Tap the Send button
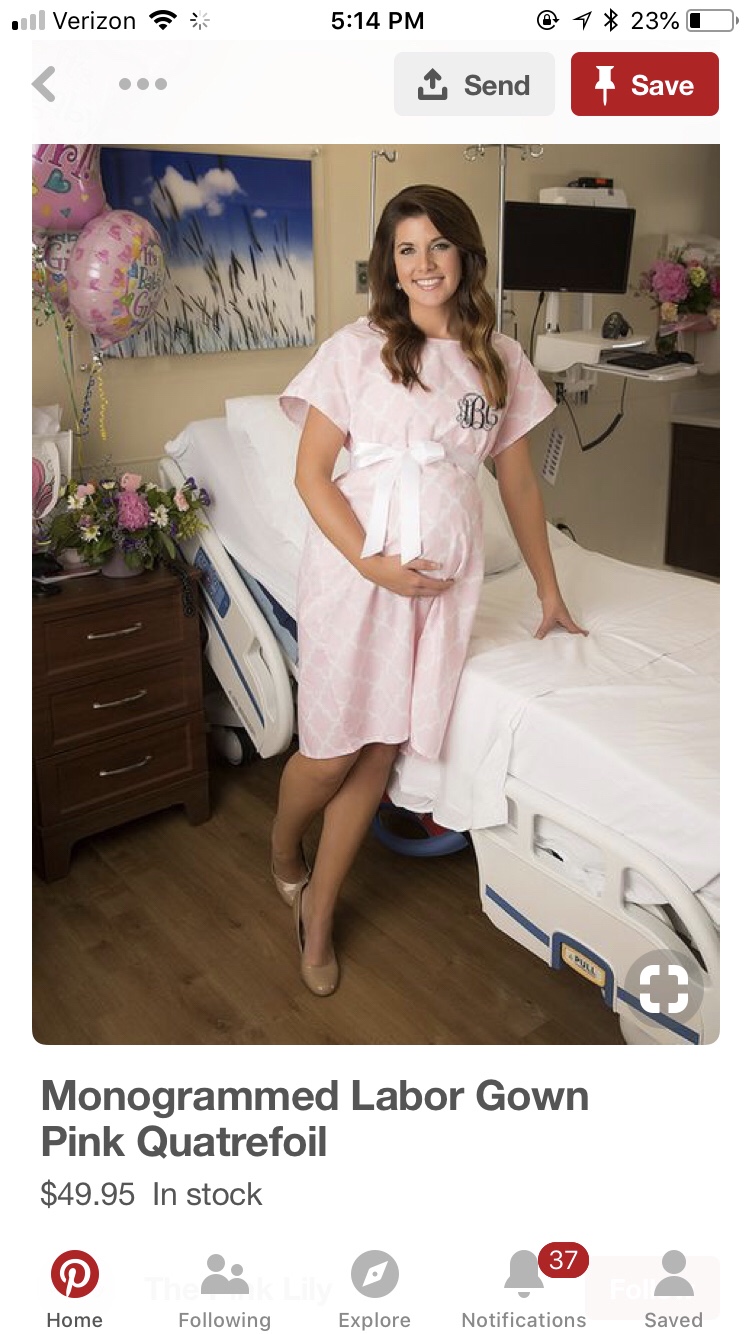Image resolution: width=750 pixels, height=1334 pixels. 474,85
